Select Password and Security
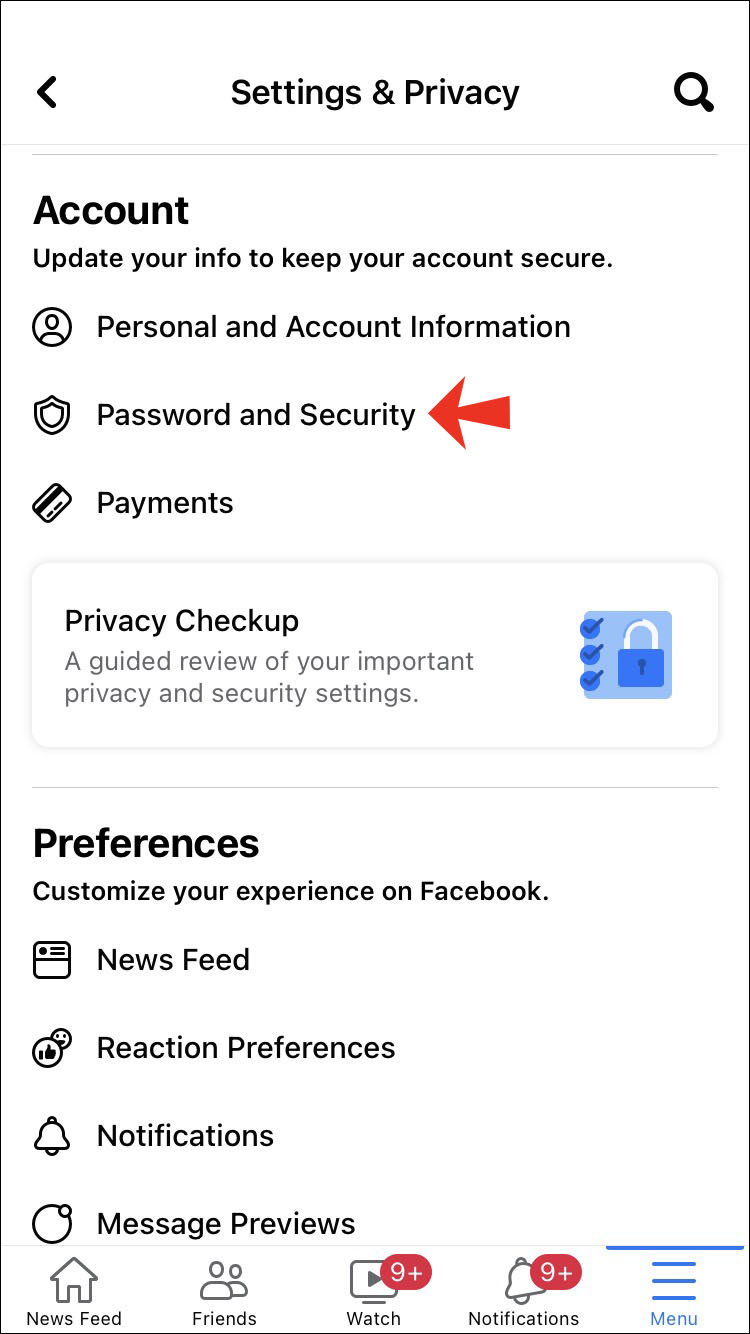Screen dimensions: 750x1334 (x=255, y=415)
